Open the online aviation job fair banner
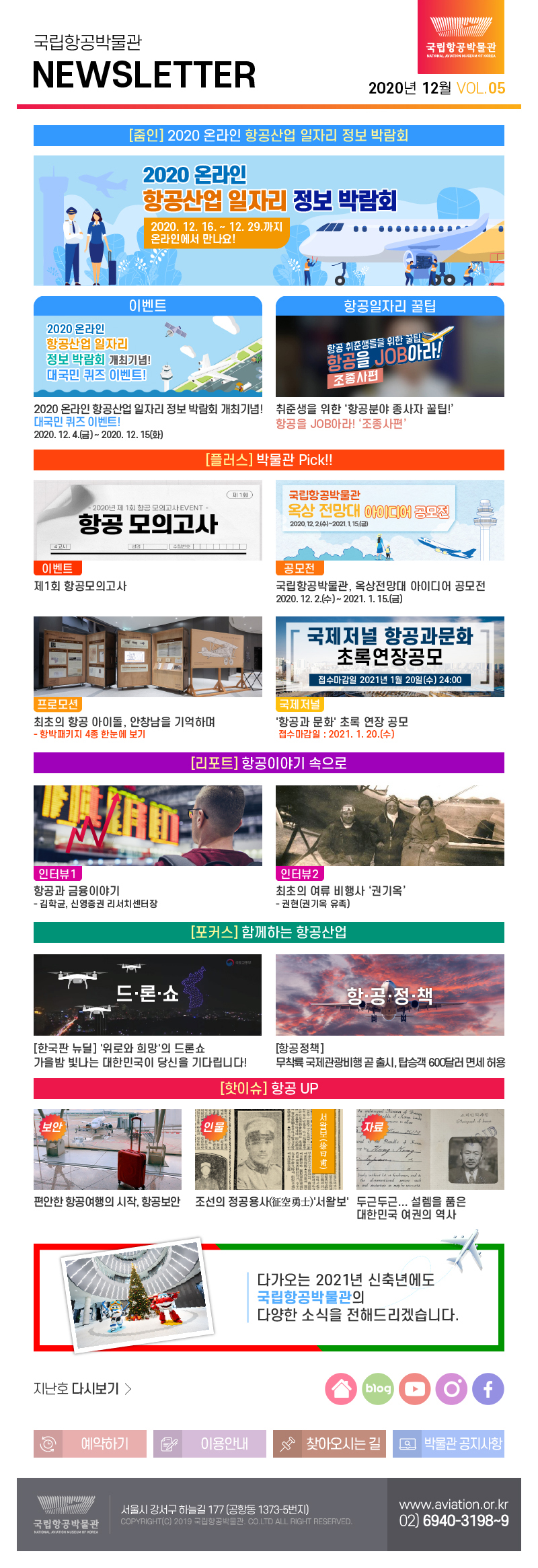The height and width of the screenshot is (1568, 538). tap(269, 220)
